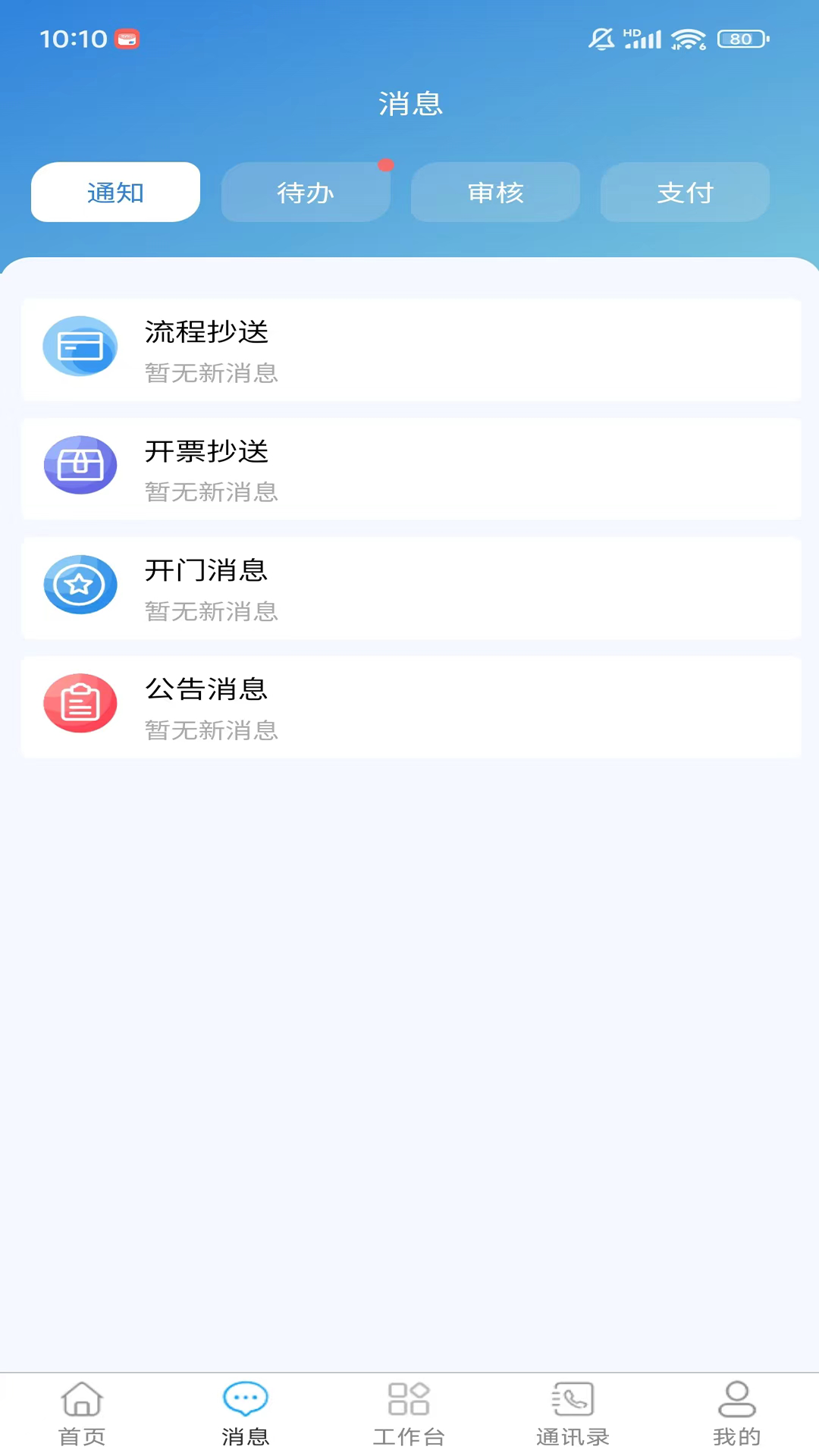
Task: Click the Wi-Fi icon in status bar
Action: (x=687, y=38)
